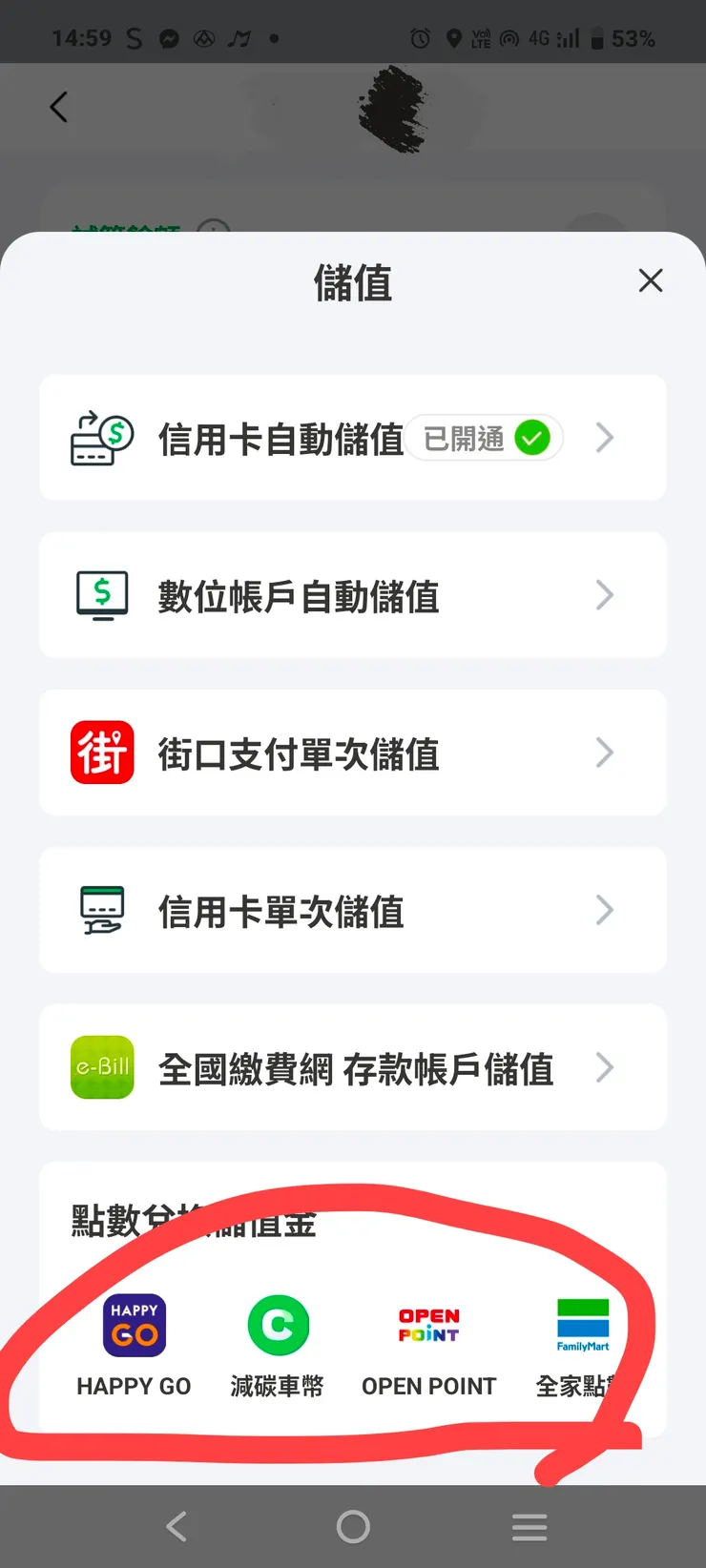Tap the credit card auto top-up icon

click(x=102, y=438)
